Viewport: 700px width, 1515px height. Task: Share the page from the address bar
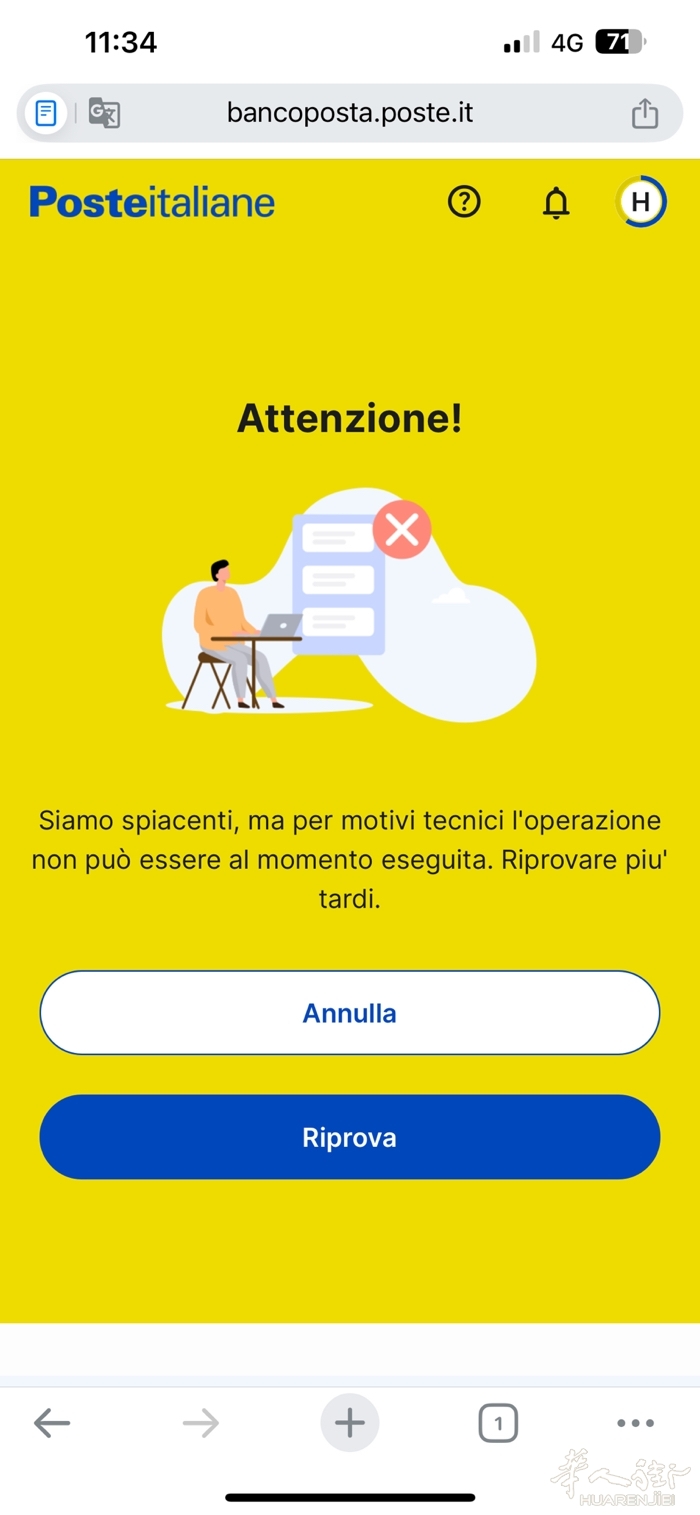click(645, 113)
